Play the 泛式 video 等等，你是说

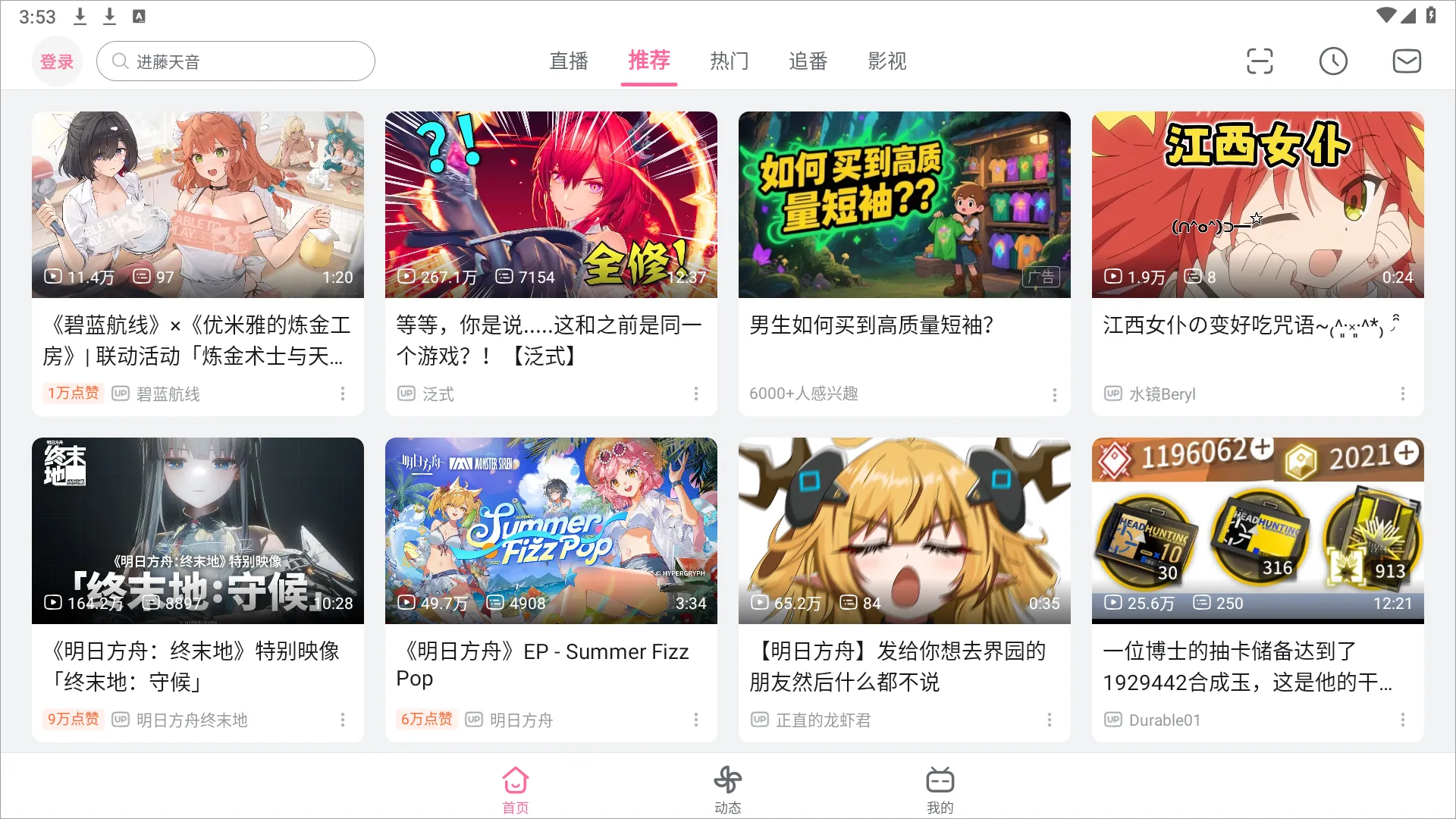(x=551, y=205)
